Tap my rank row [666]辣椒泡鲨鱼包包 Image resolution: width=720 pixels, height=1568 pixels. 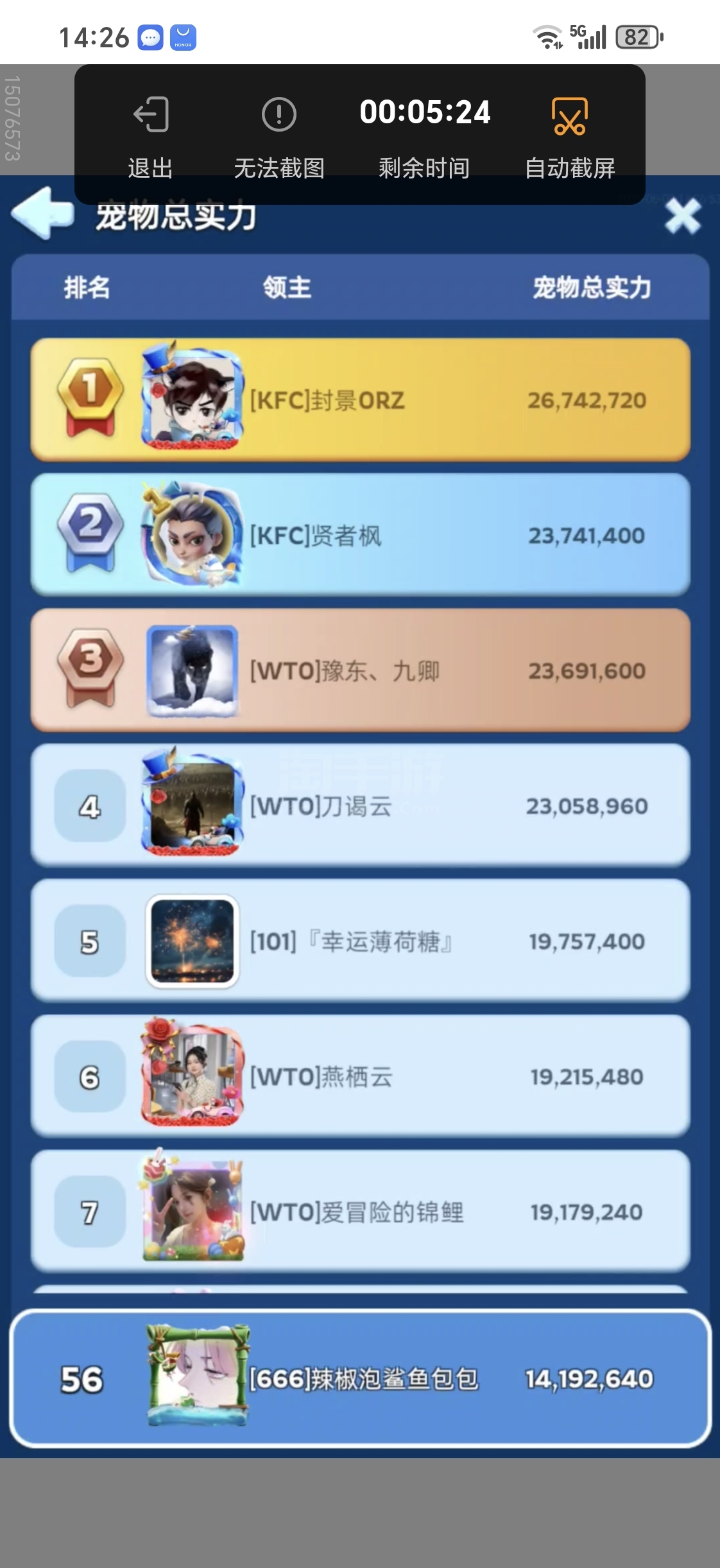coord(360,1379)
